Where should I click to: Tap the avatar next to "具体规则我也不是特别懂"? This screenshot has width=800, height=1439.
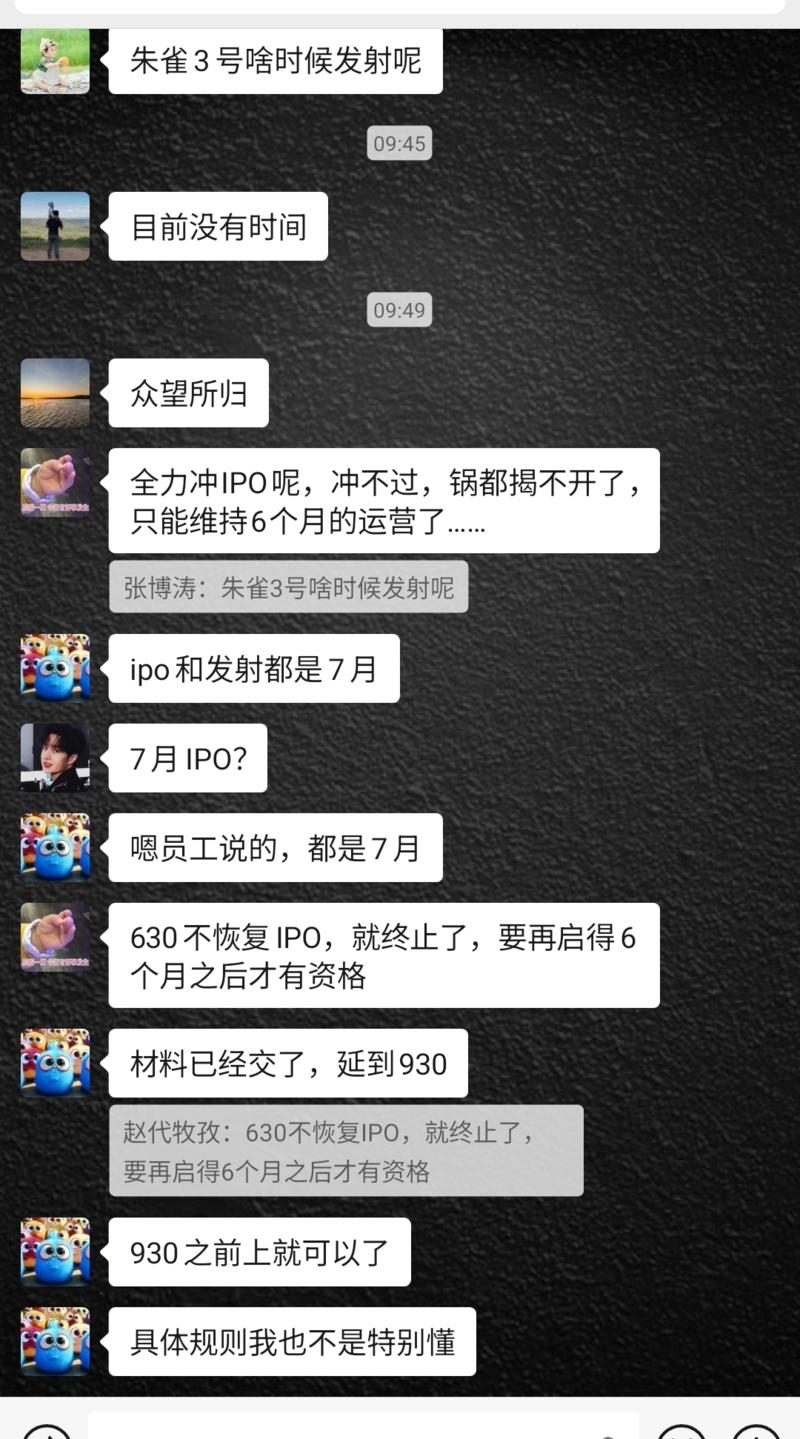click(55, 1342)
